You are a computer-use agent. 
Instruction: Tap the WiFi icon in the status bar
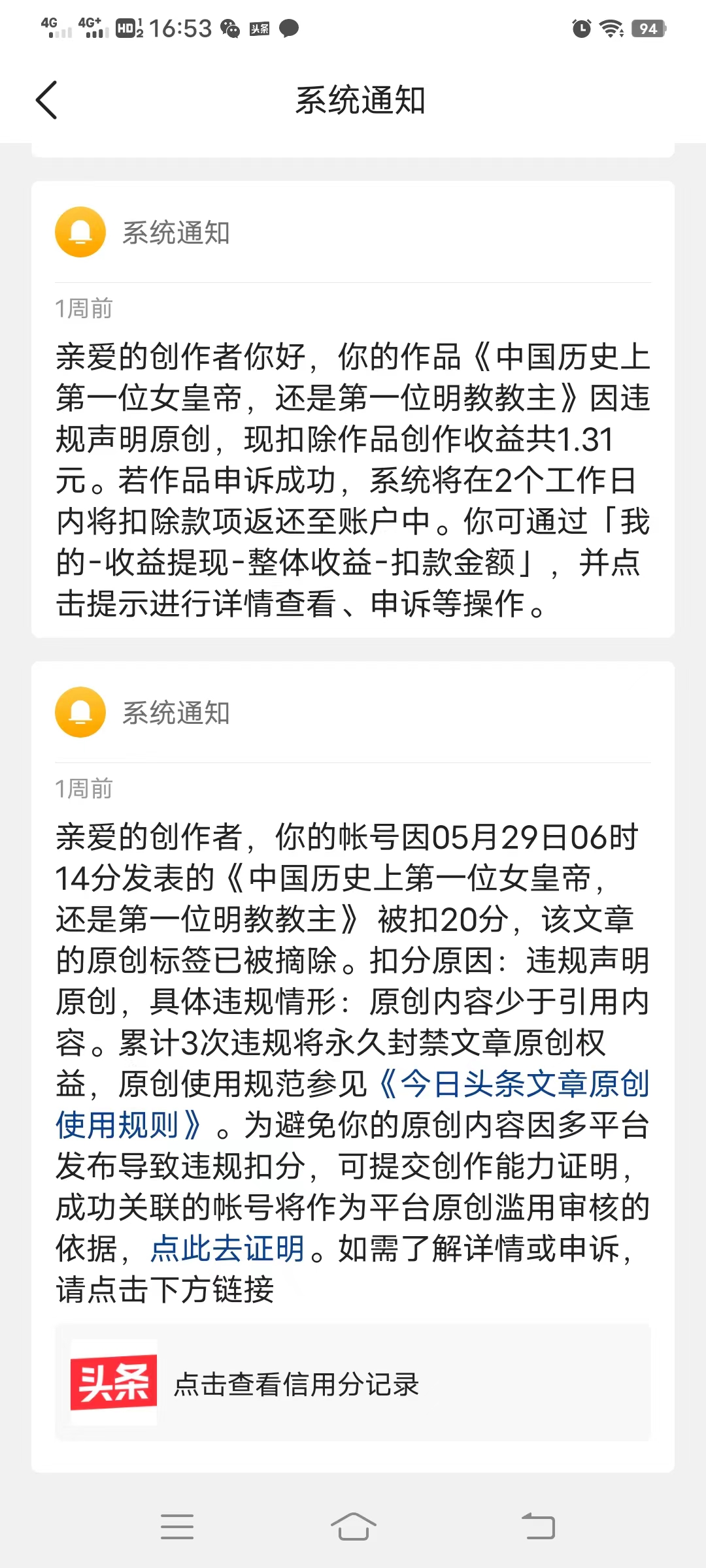612,29
